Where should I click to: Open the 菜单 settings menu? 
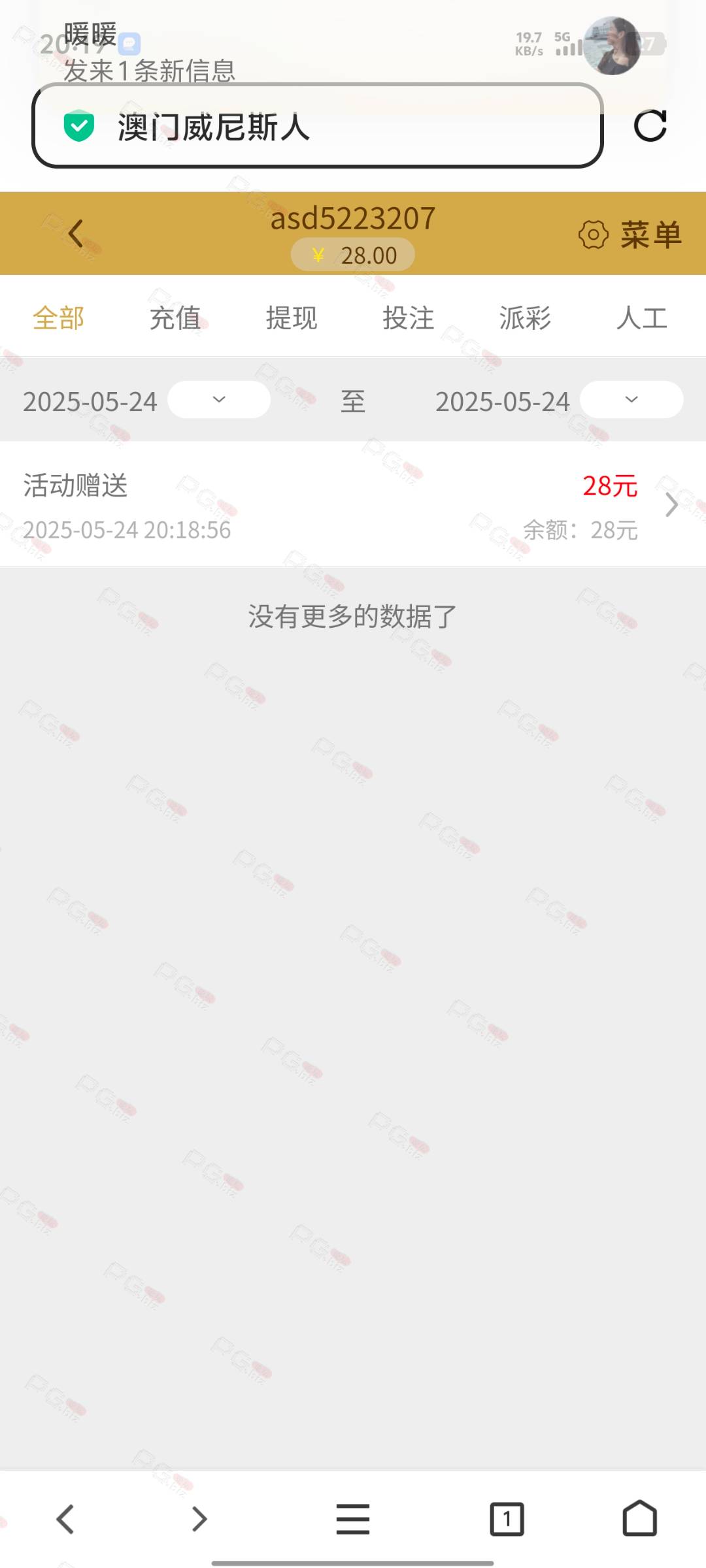pyautogui.click(x=630, y=235)
